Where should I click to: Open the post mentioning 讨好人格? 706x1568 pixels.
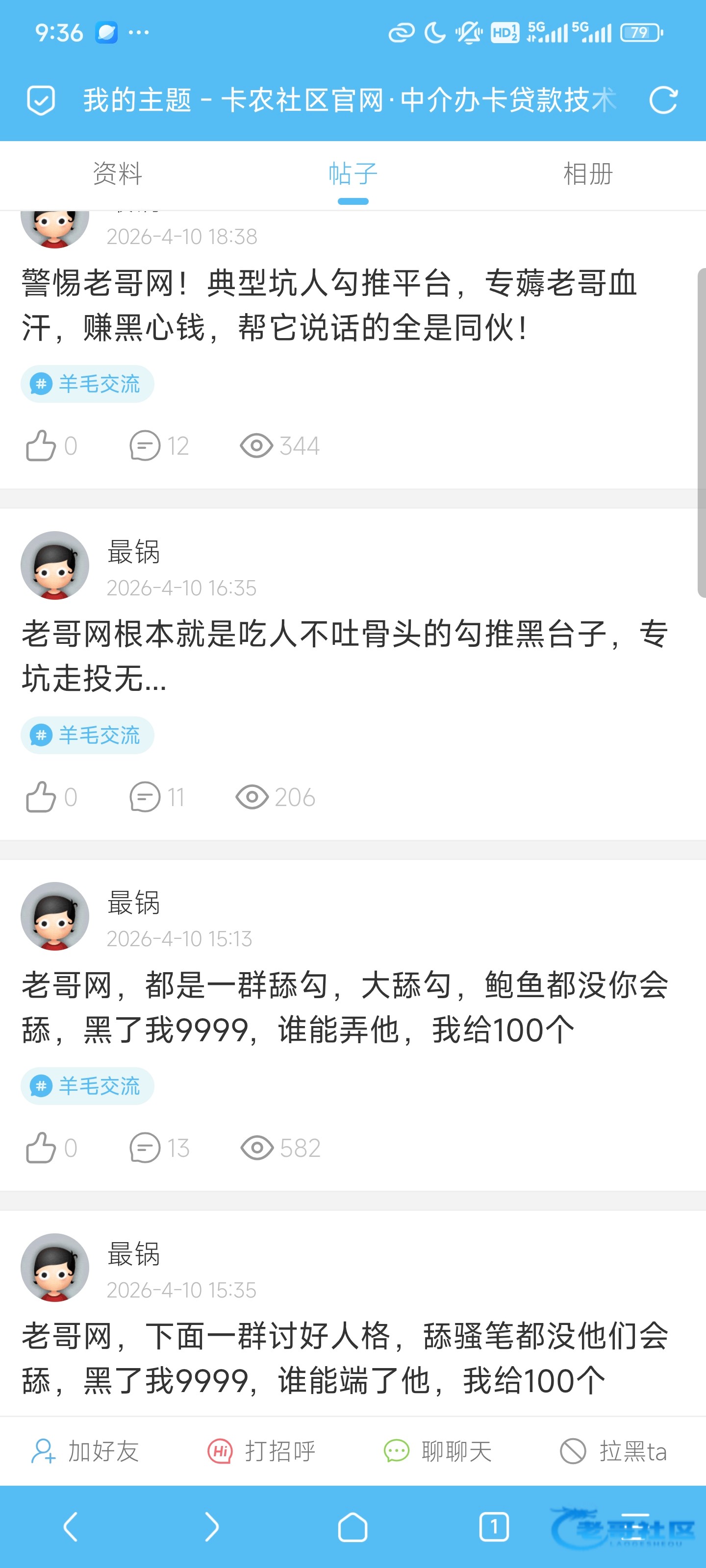tap(341, 1358)
